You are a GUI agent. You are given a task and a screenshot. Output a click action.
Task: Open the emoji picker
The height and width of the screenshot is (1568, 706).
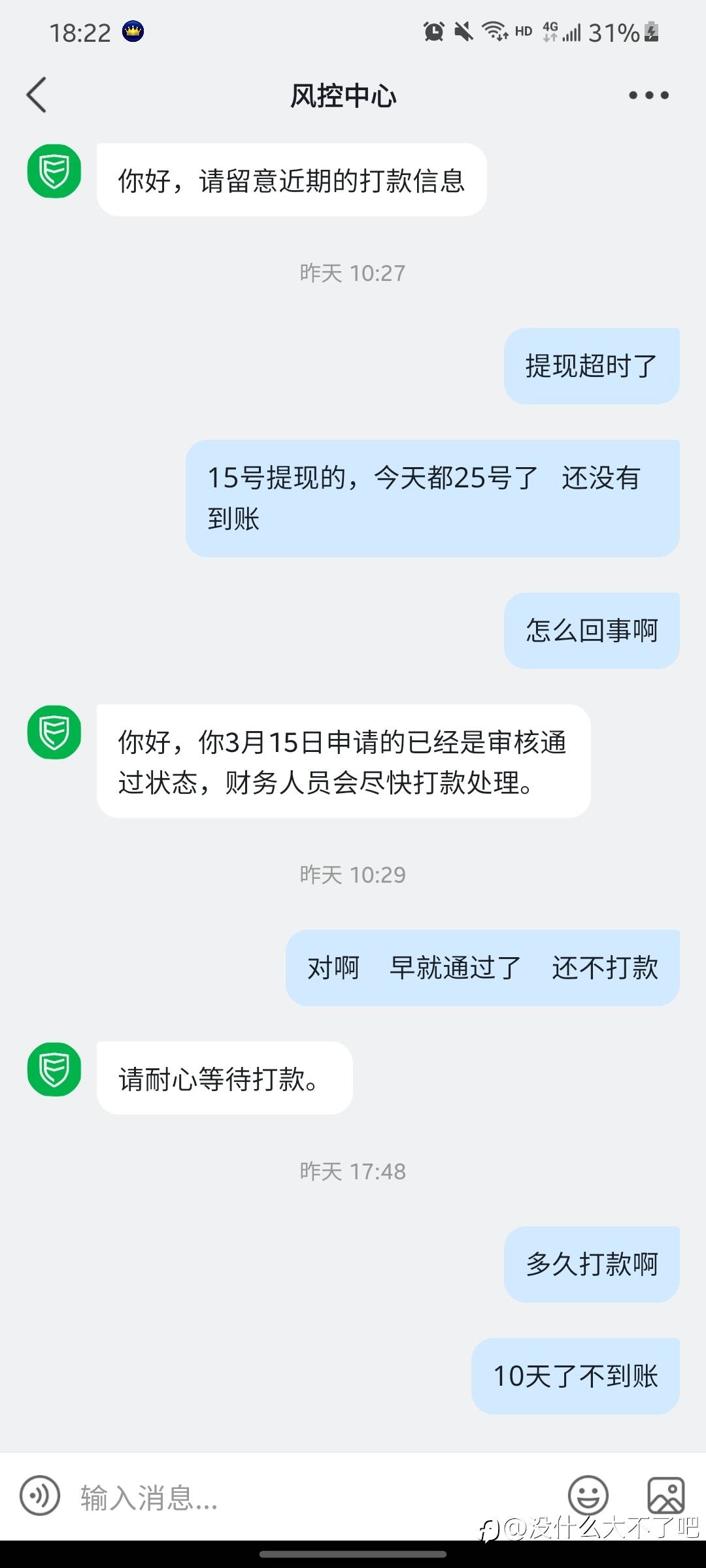coord(588,1495)
